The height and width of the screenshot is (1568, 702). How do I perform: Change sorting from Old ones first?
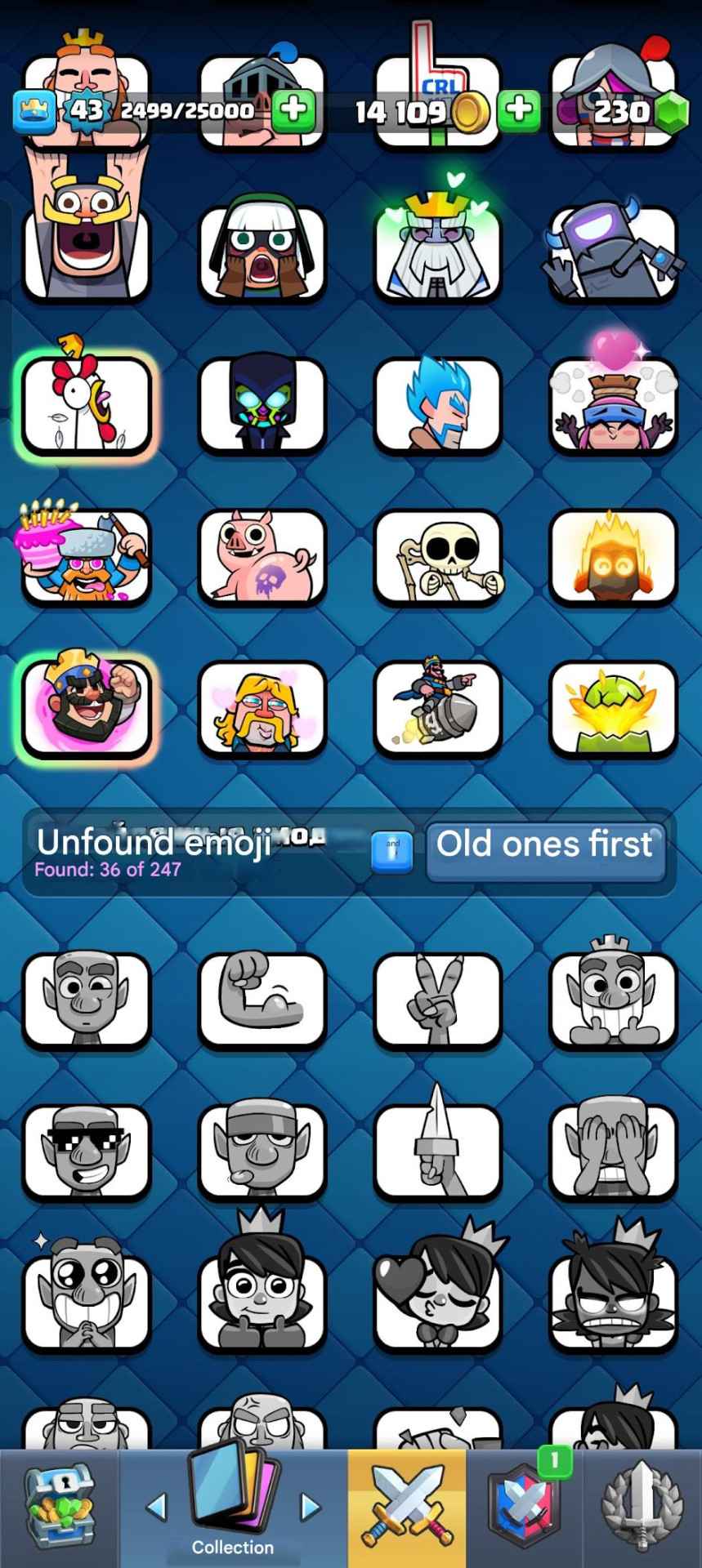point(545,852)
